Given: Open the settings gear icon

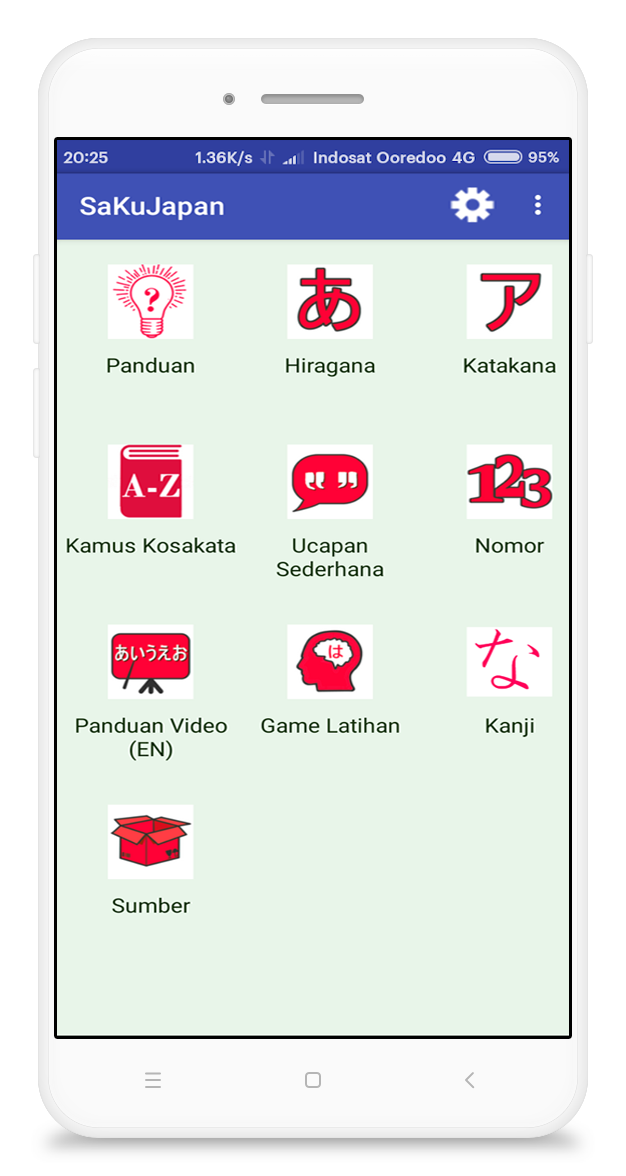Looking at the screenshot, I should (x=472, y=205).
